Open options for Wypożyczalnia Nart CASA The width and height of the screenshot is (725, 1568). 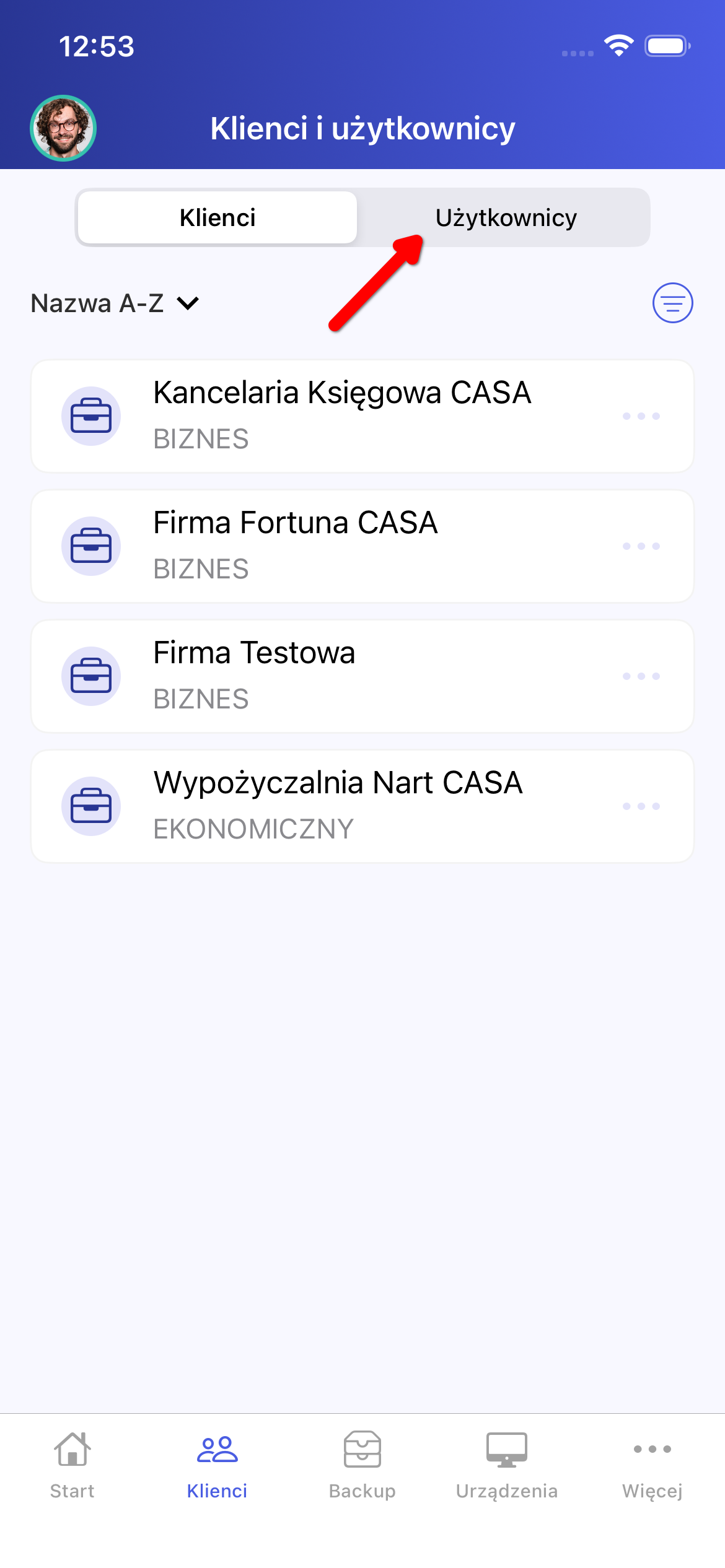click(x=641, y=806)
